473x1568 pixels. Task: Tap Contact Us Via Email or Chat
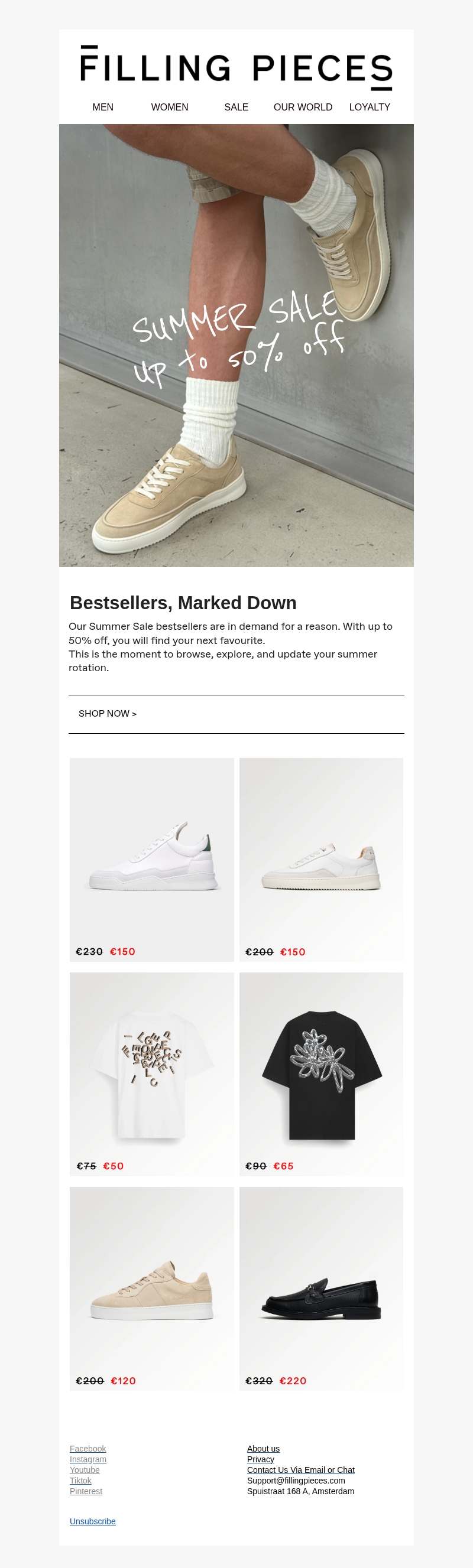pos(300,1469)
